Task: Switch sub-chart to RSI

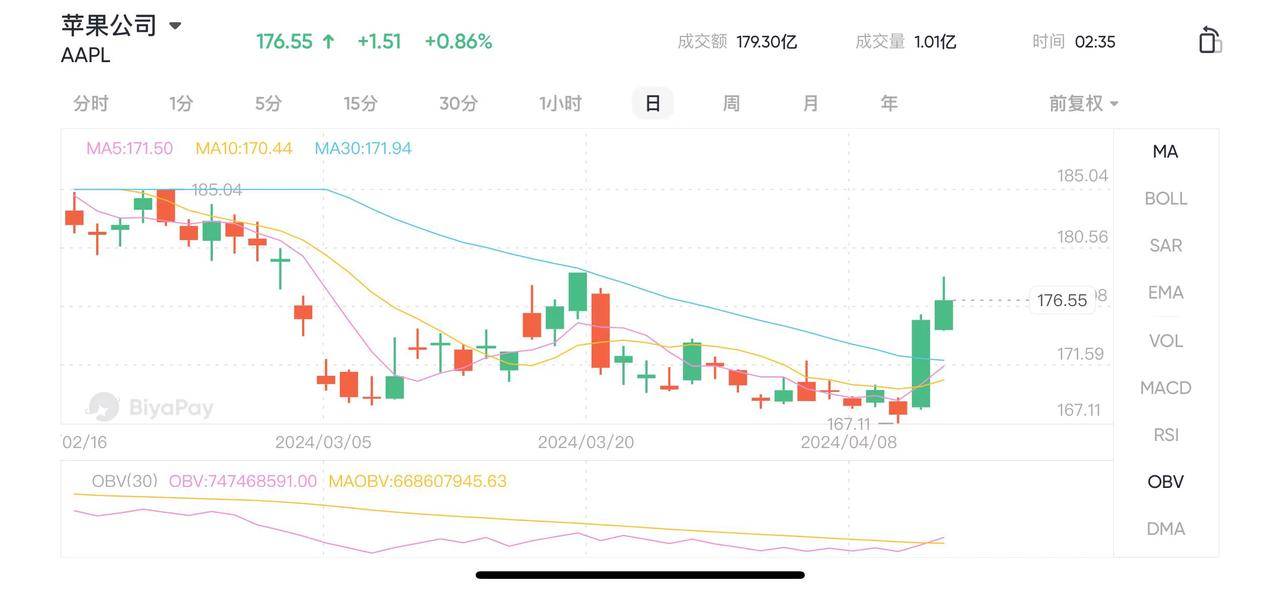Action: [x=1165, y=434]
